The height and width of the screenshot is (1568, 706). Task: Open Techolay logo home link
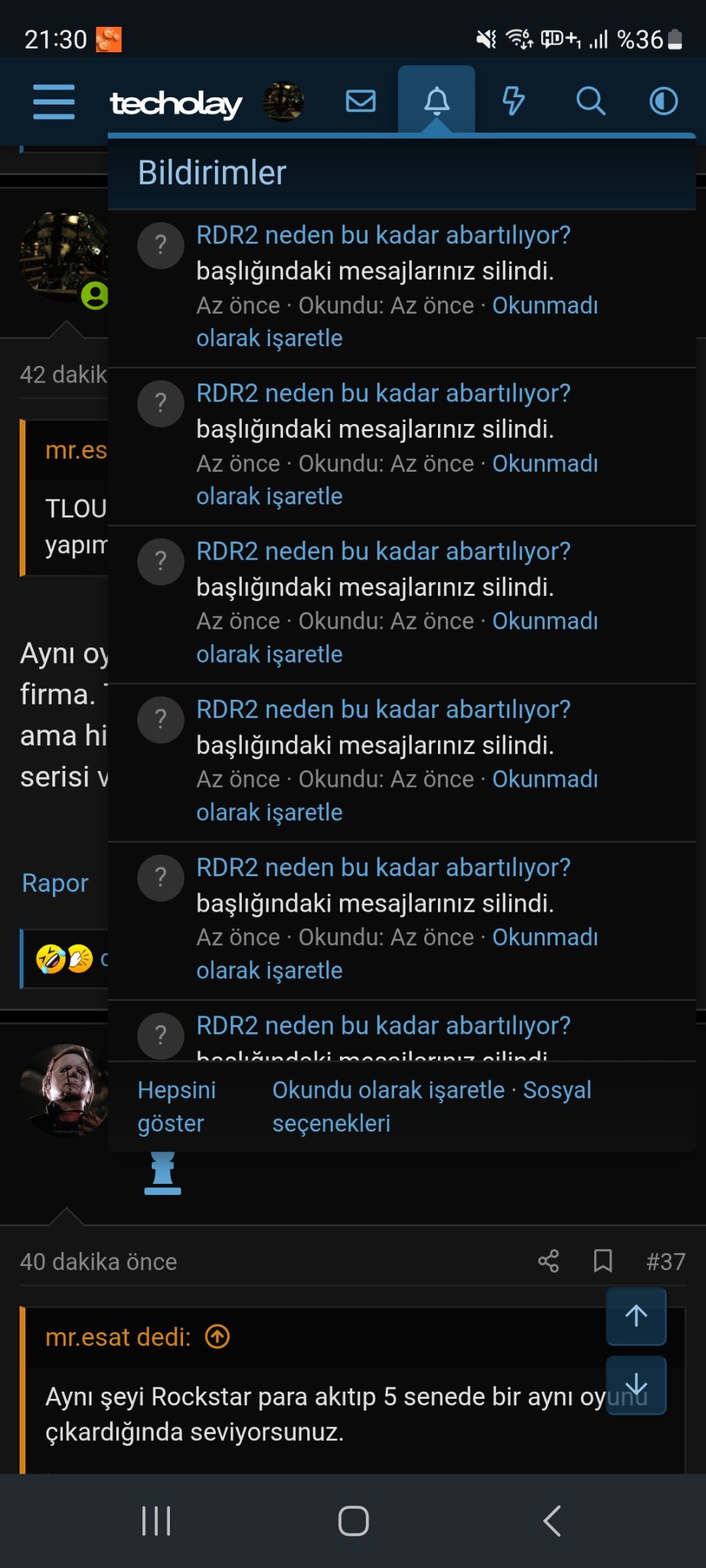coord(176,104)
